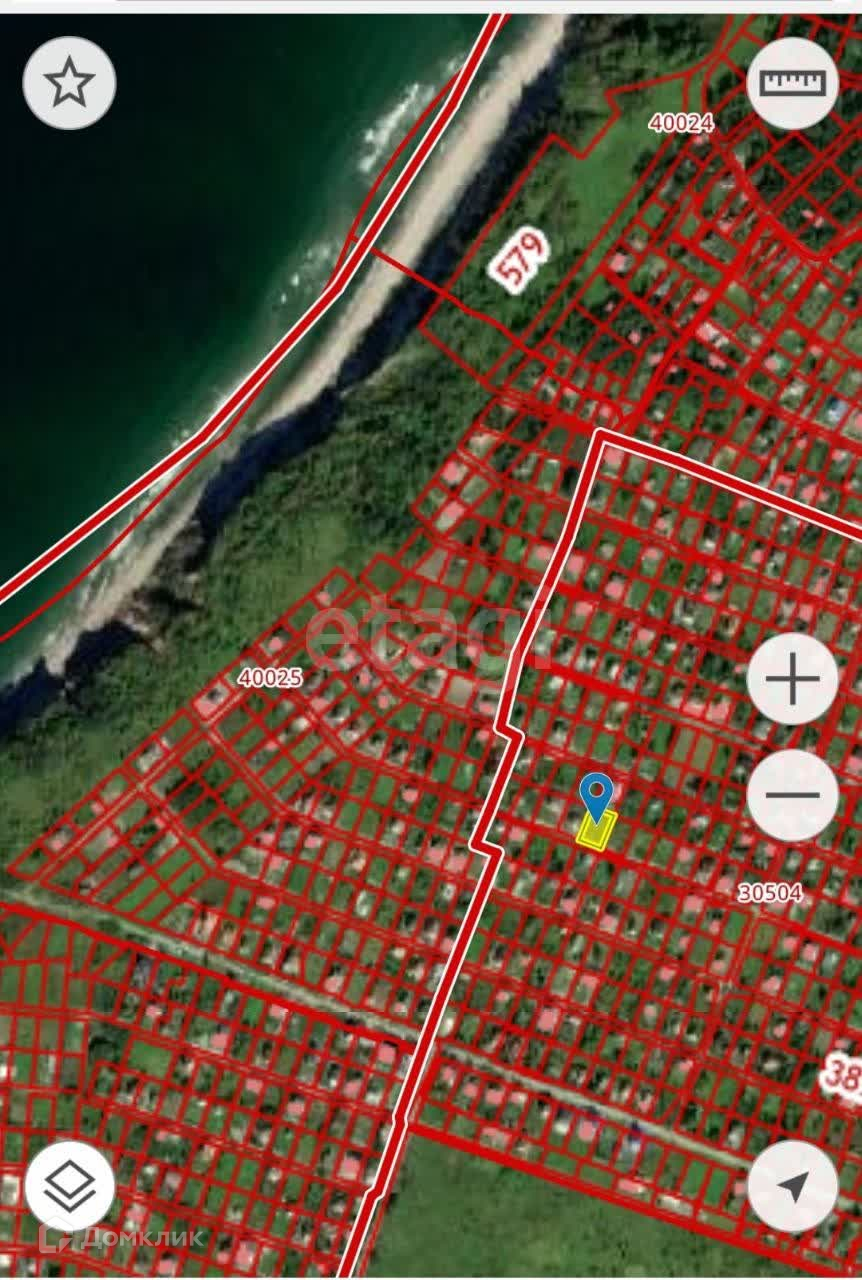
Task: Center map on my current location
Action: (792, 1186)
